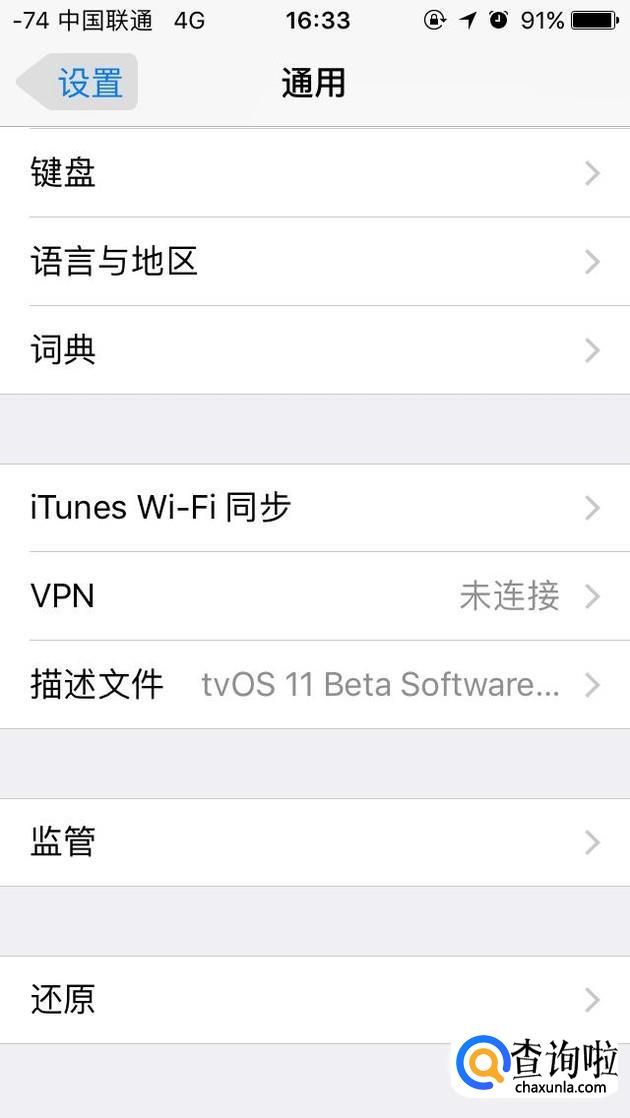The image size is (630, 1118).
Task: Open the 词典 row
Action: click(x=315, y=350)
